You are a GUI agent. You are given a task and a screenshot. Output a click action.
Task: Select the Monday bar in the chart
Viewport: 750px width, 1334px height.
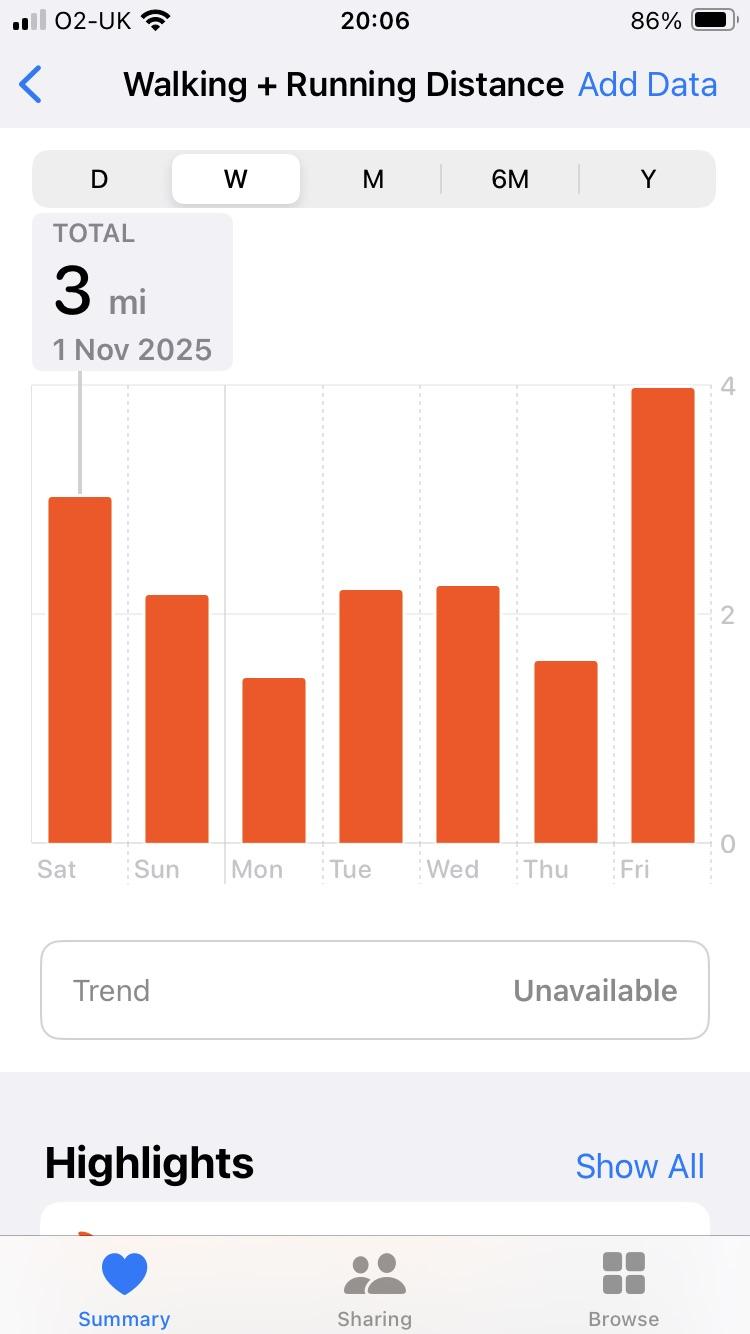(x=274, y=760)
